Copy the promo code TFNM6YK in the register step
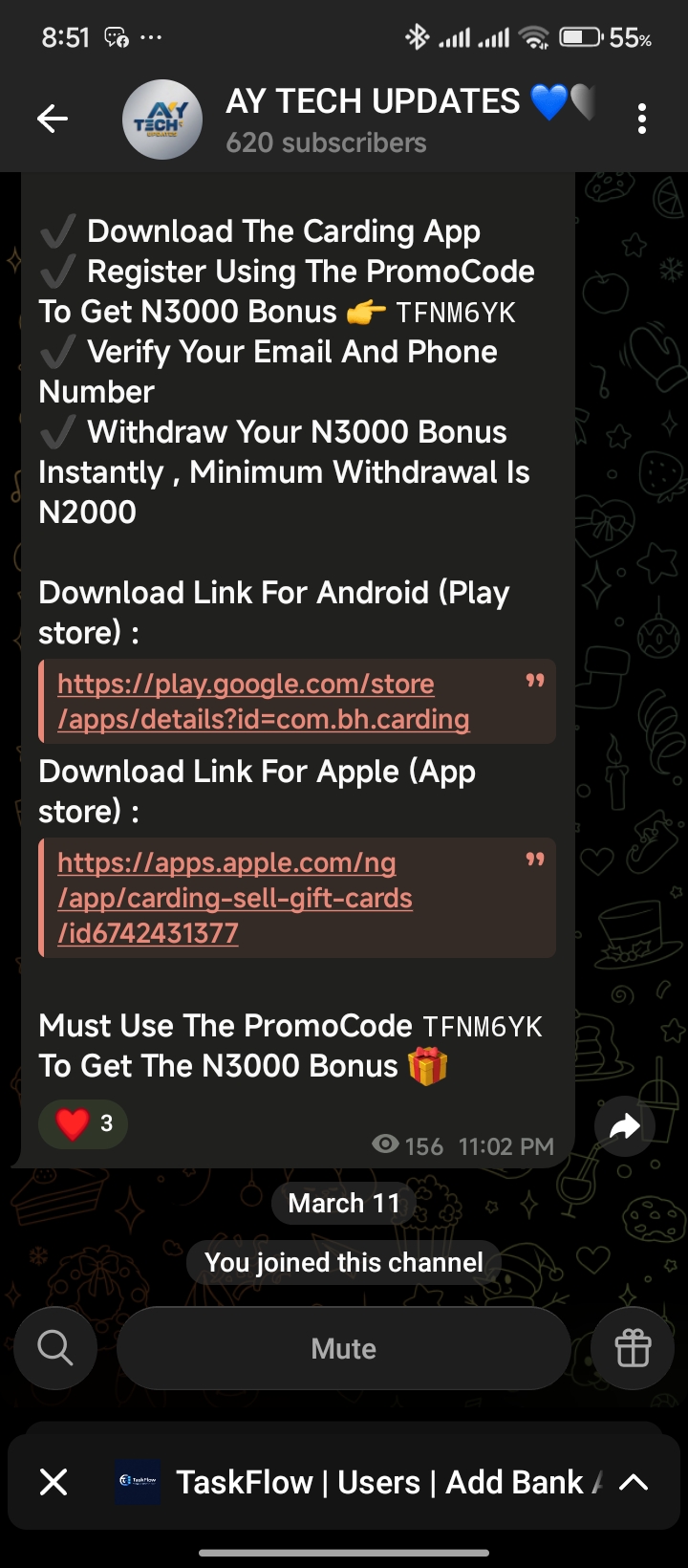The height and width of the screenshot is (1568, 688). point(456,313)
